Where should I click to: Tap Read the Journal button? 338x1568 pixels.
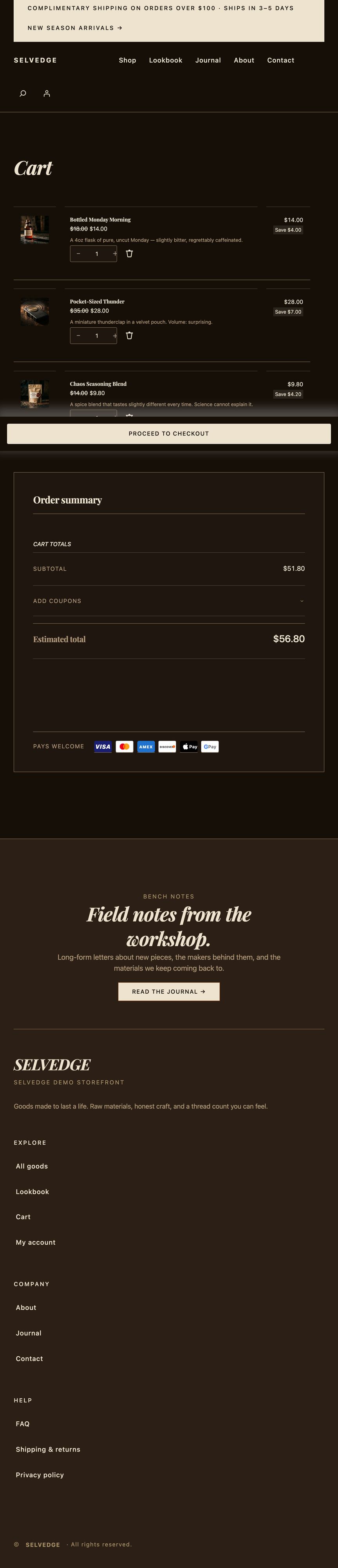pos(169,992)
